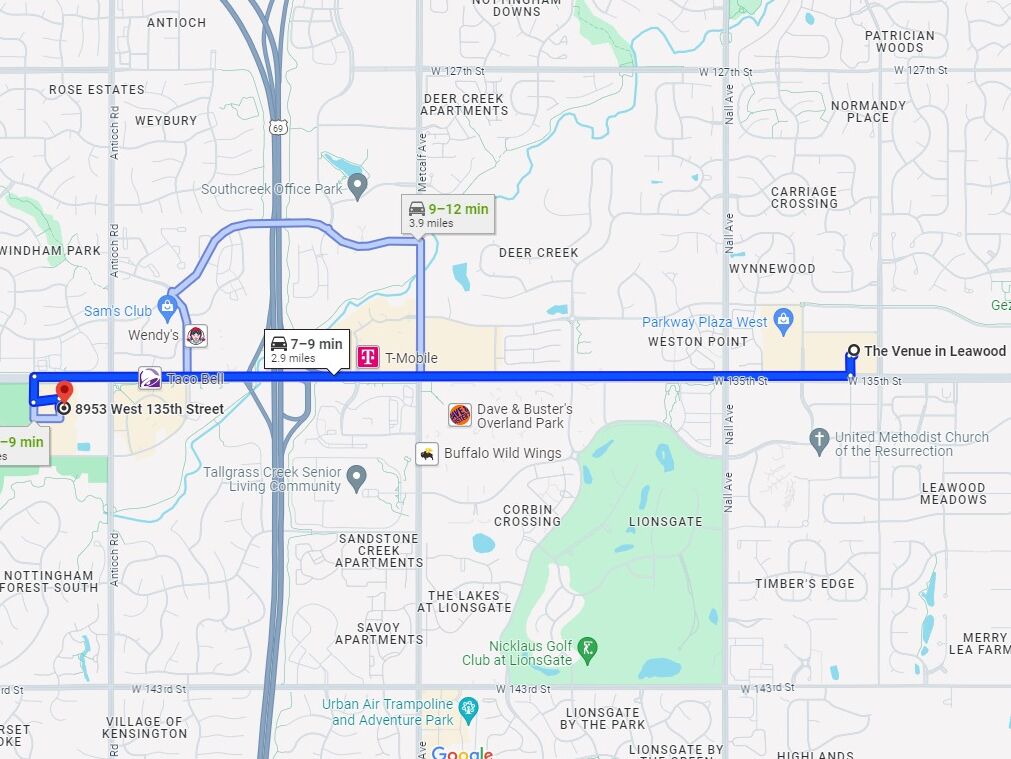Open the T-Mobile store marker
The width and height of the screenshot is (1011, 759).
coord(368,357)
